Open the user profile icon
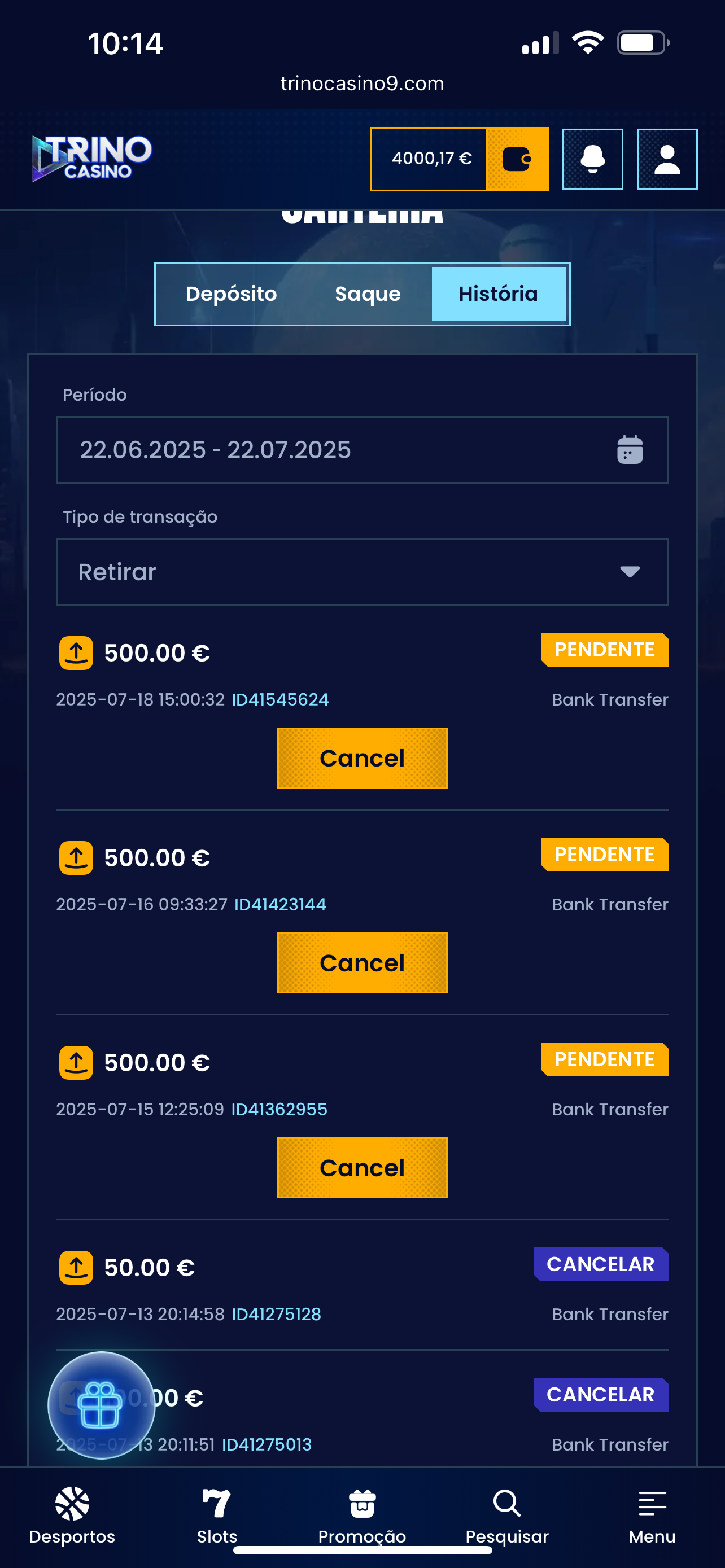 point(667,159)
